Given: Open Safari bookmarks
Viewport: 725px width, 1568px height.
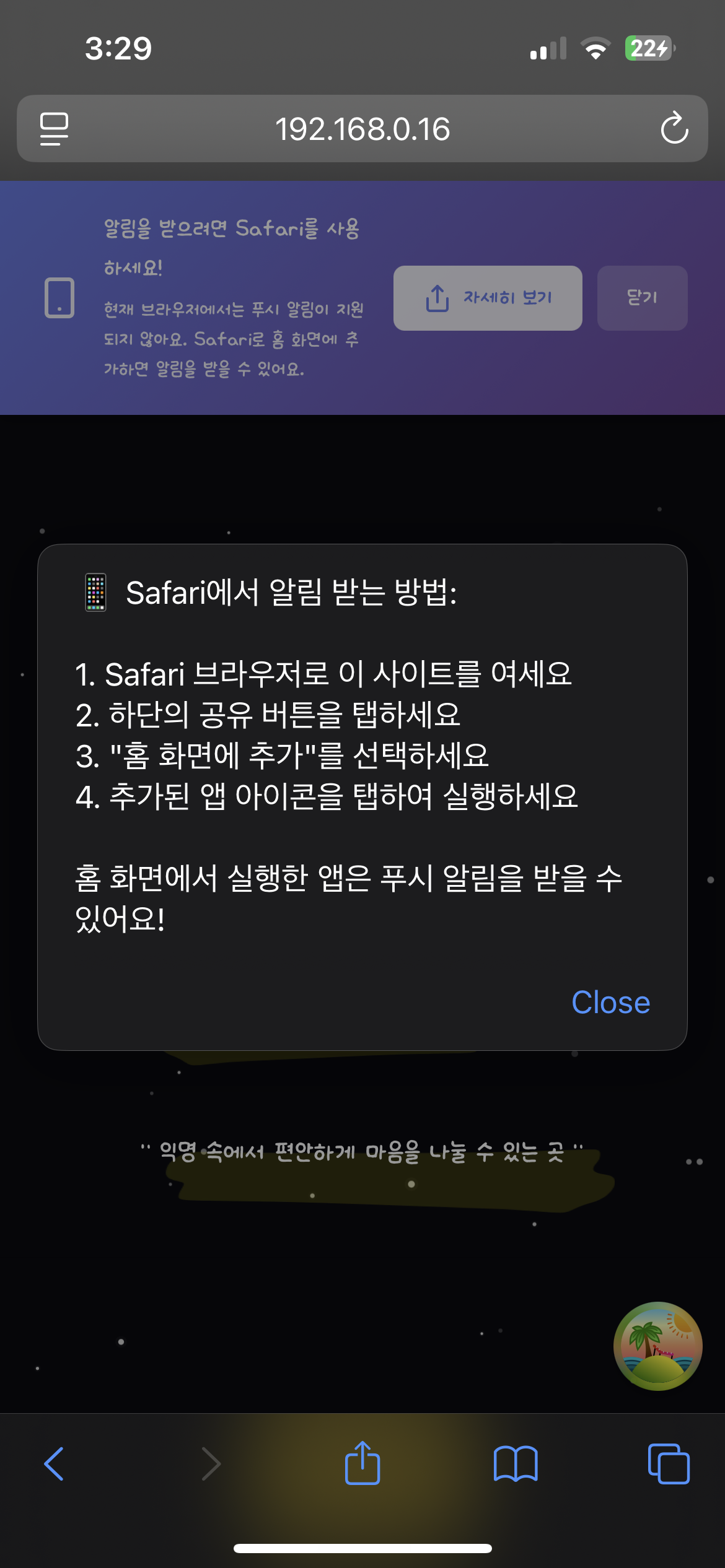Looking at the screenshot, I should 516,1464.
